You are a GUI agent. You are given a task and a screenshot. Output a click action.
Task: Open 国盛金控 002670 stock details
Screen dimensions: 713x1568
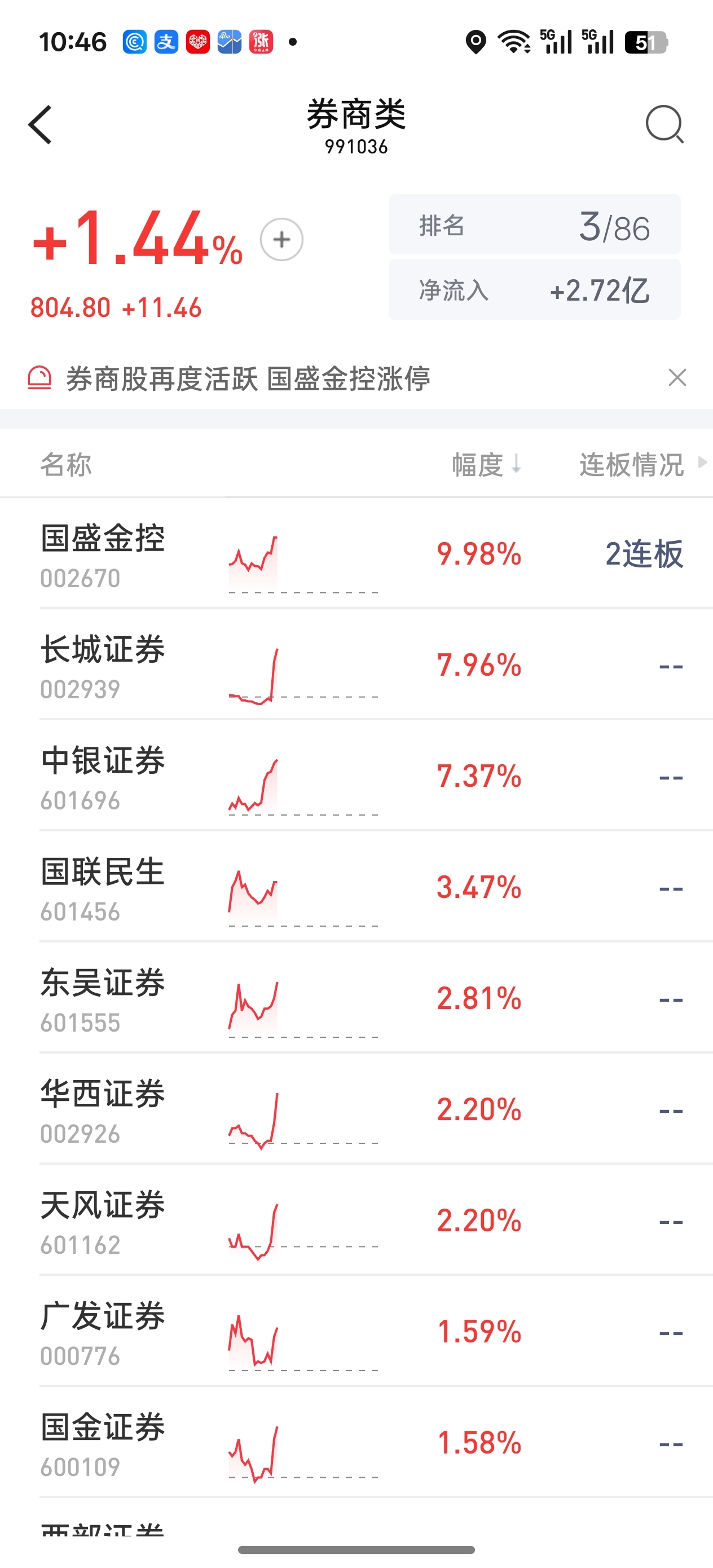pos(356,553)
